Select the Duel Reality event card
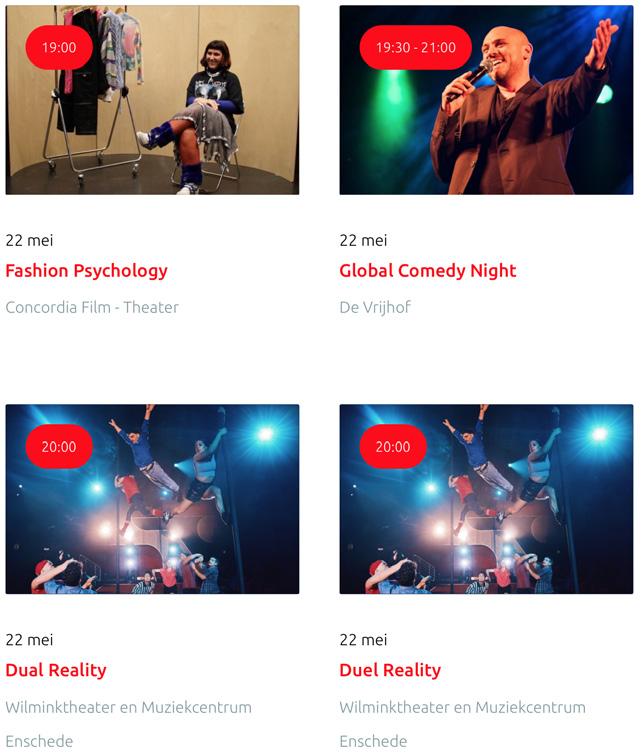Image resolution: width=642 pixels, height=754 pixels. coord(390,670)
